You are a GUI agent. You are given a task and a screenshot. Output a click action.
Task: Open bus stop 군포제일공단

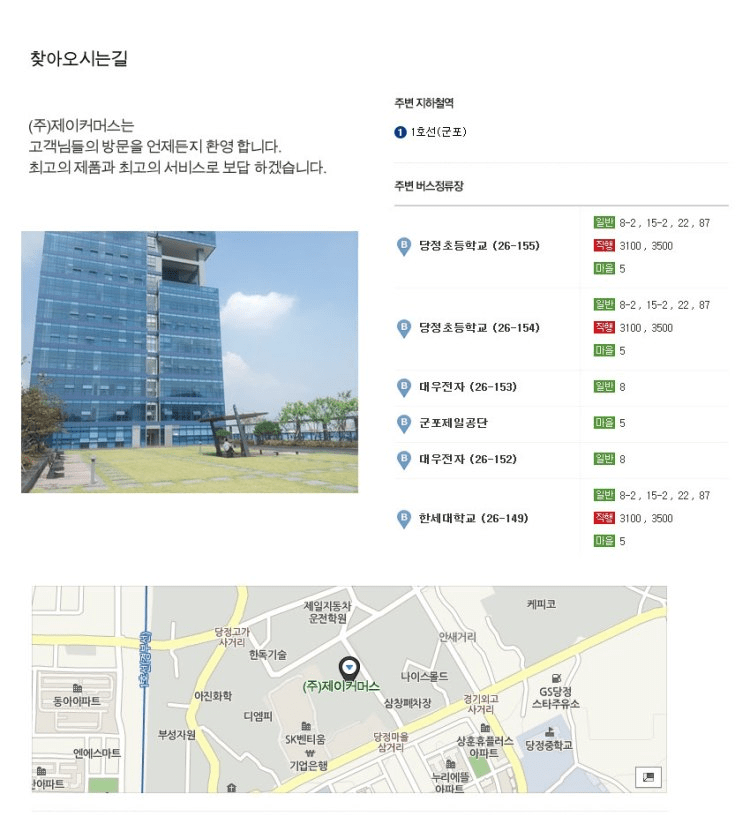tap(453, 424)
